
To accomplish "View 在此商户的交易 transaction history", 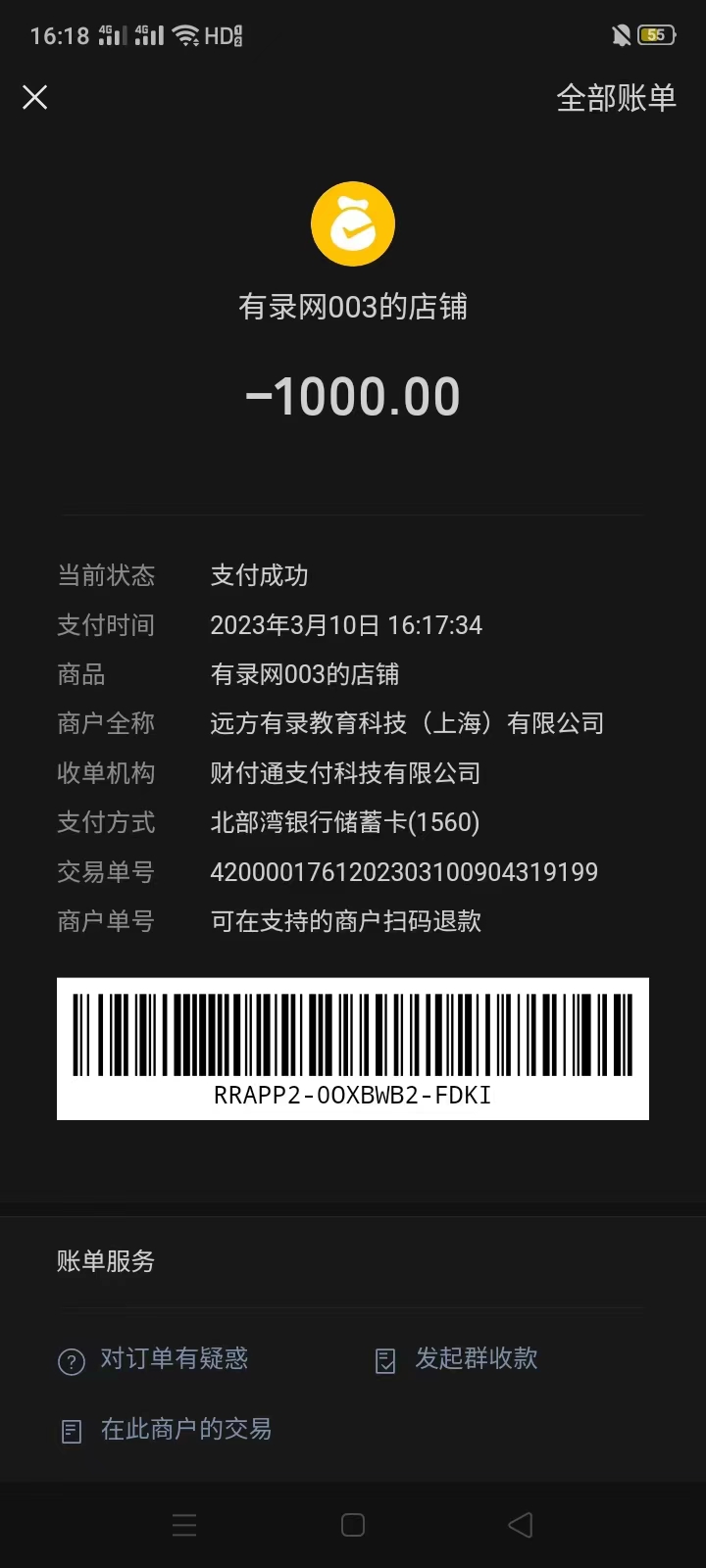I will coord(167,1430).
